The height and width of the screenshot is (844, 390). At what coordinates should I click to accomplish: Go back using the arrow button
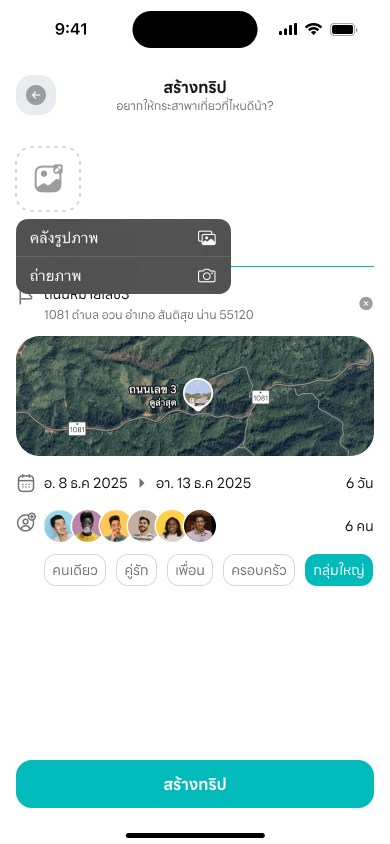tap(36, 95)
